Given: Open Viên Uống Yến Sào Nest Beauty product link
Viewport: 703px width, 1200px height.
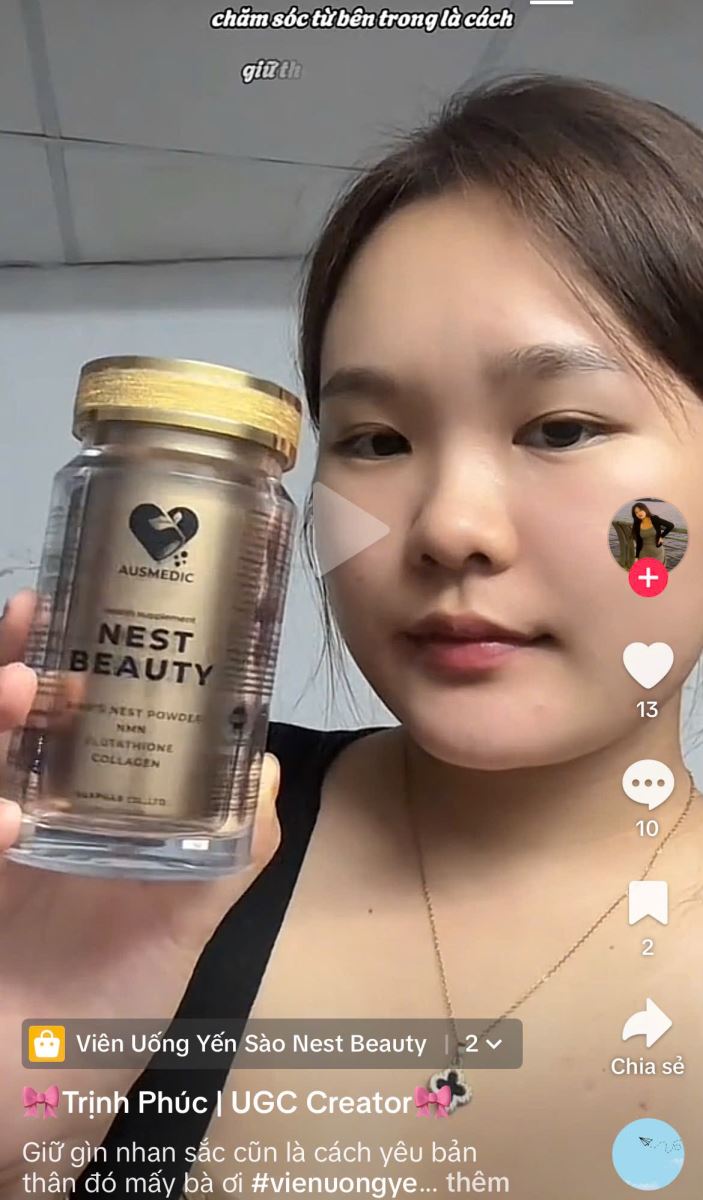Looking at the screenshot, I should click(x=250, y=1044).
